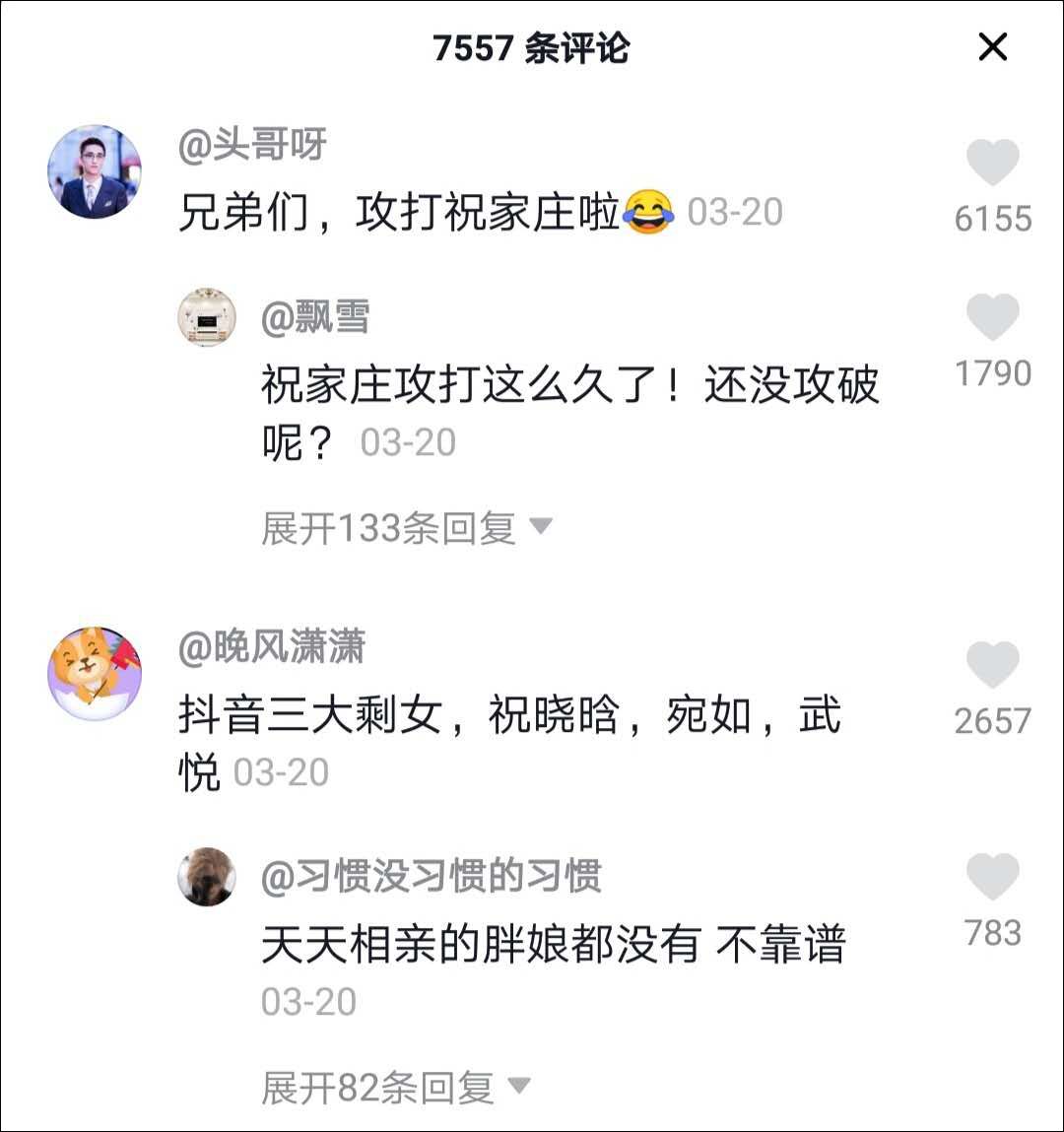Open 习惯没习惯的习惯's profile avatar
This screenshot has height=1132, width=1064.
[x=207, y=876]
